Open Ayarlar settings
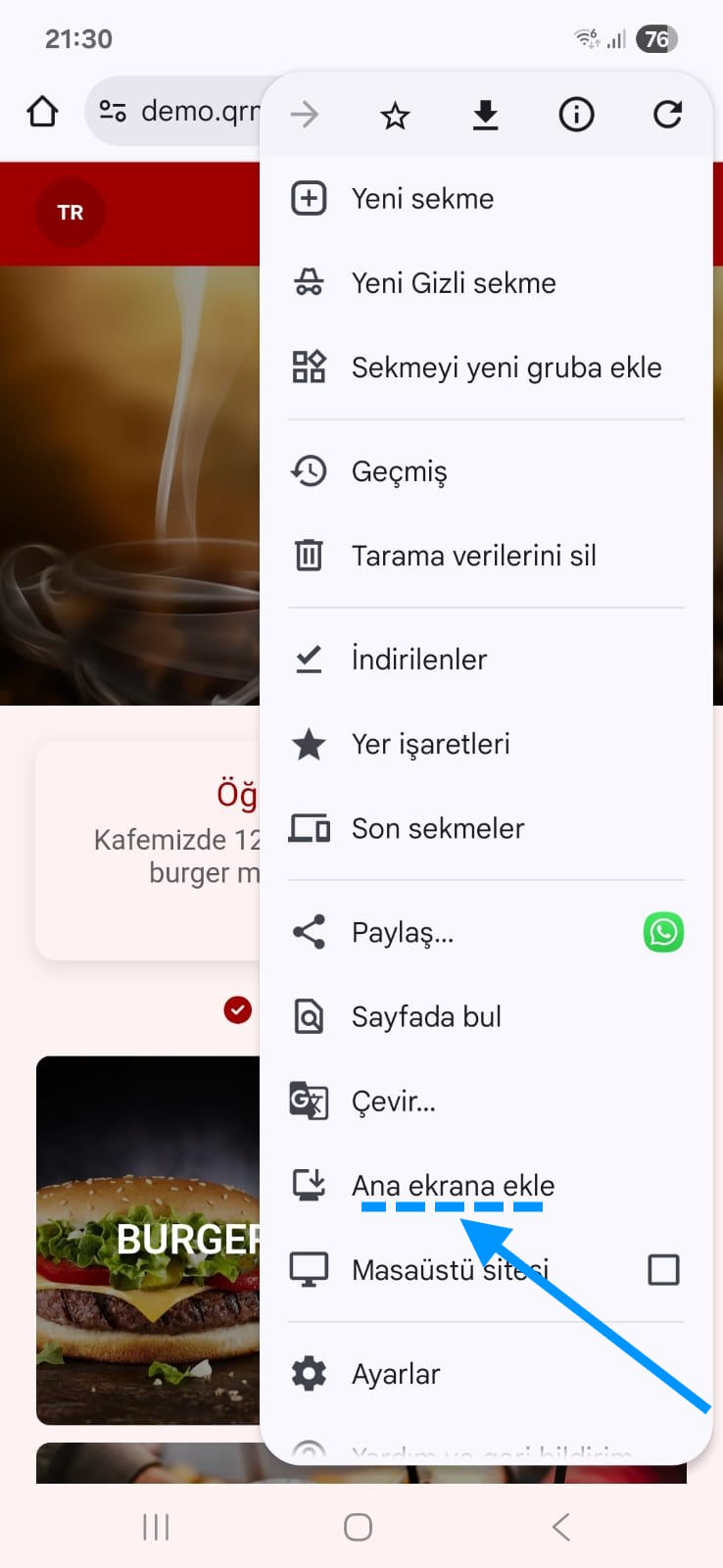The height and width of the screenshot is (1568, 723). 395,1374
